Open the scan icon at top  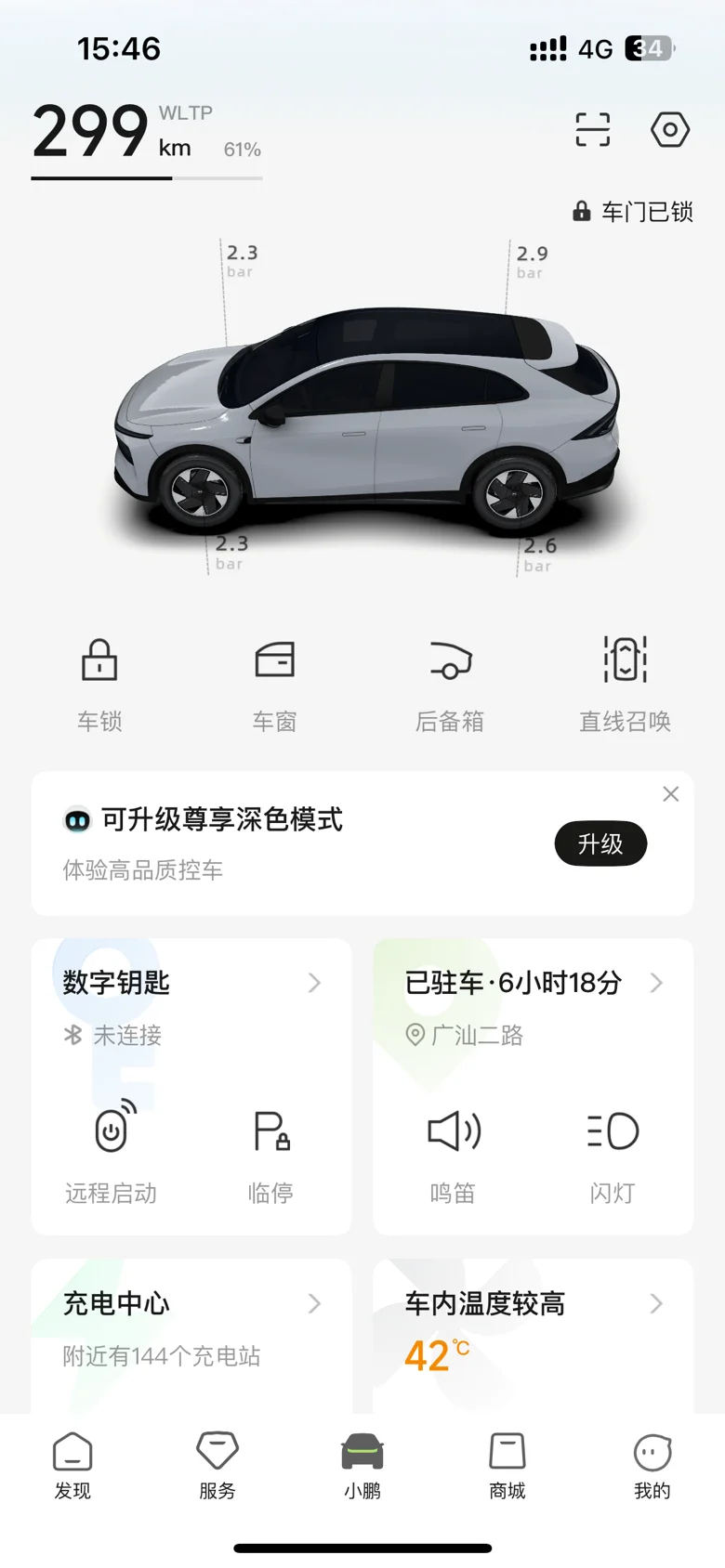pyautogui.click(x=592, y=130)
